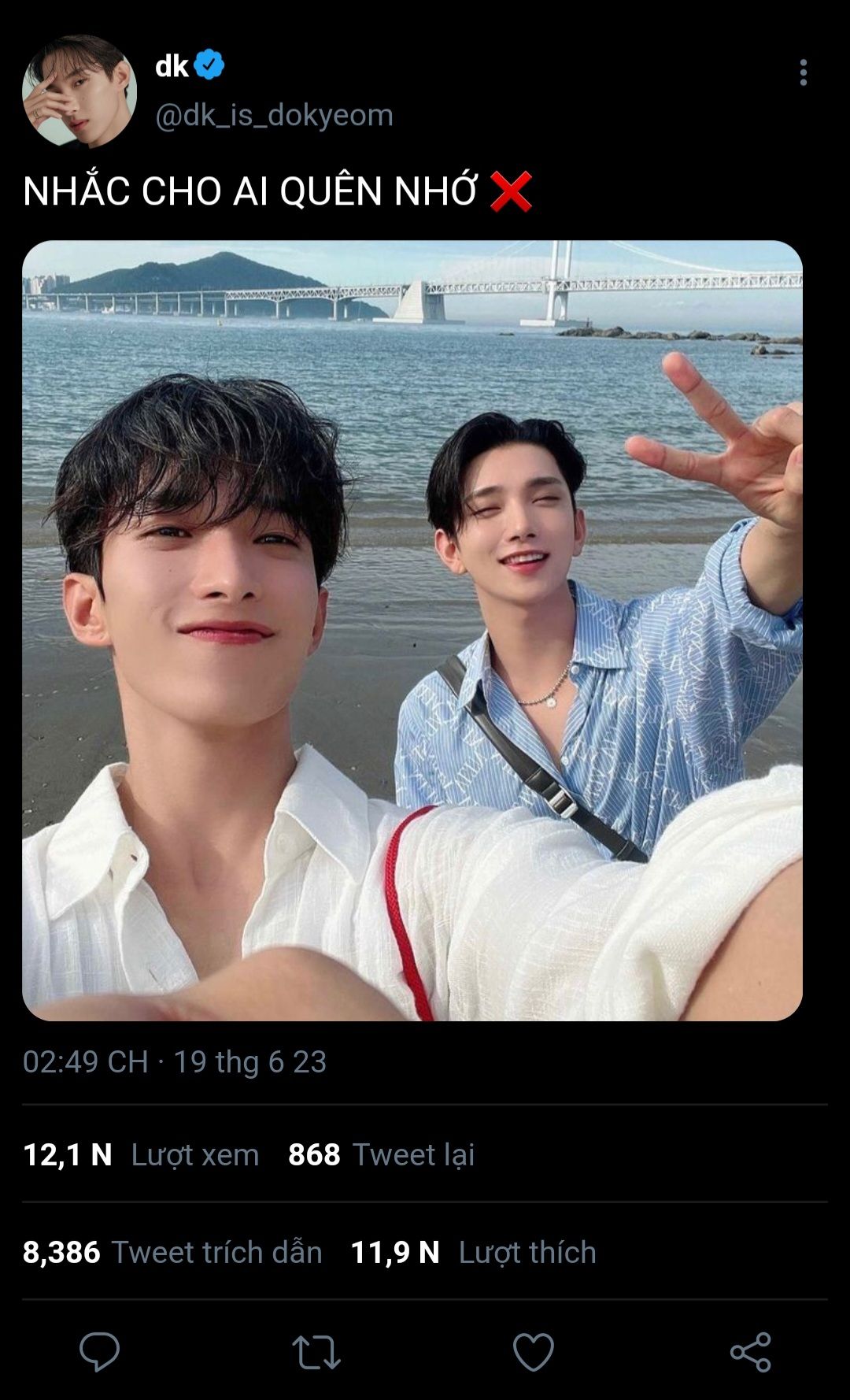Open the @dk_is_dokyeom profile handle

point(274,115)
